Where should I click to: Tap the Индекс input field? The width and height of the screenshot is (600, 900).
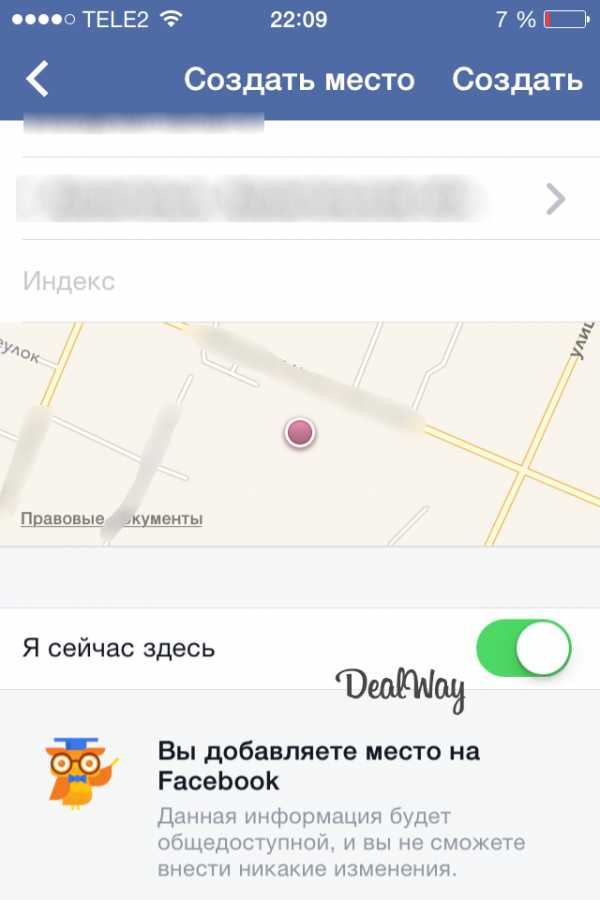300,281
